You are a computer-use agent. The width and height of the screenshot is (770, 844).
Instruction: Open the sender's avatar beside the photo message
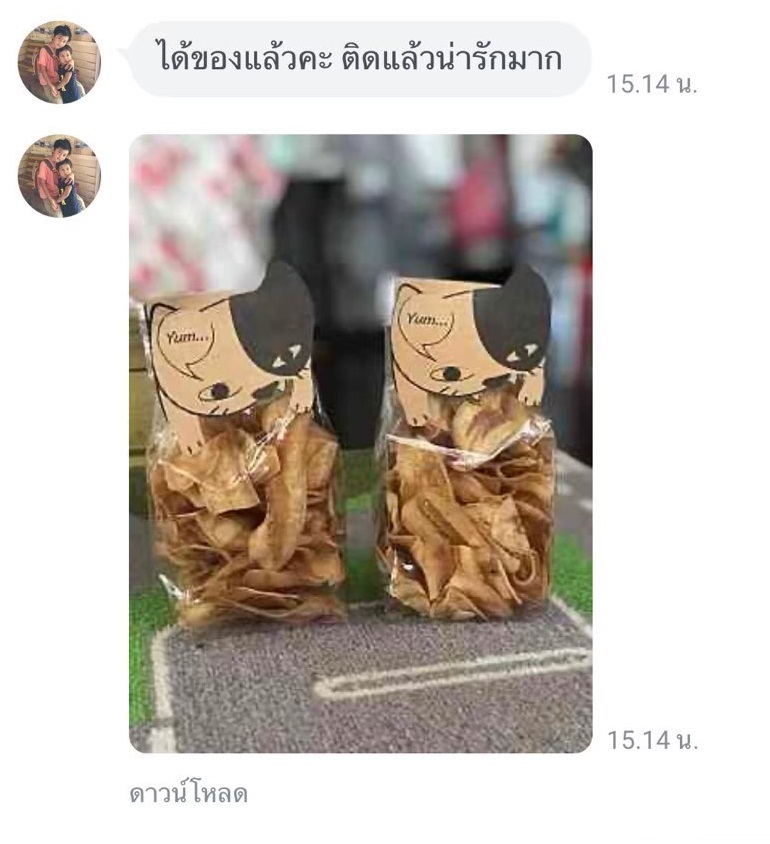pos(59,176)
